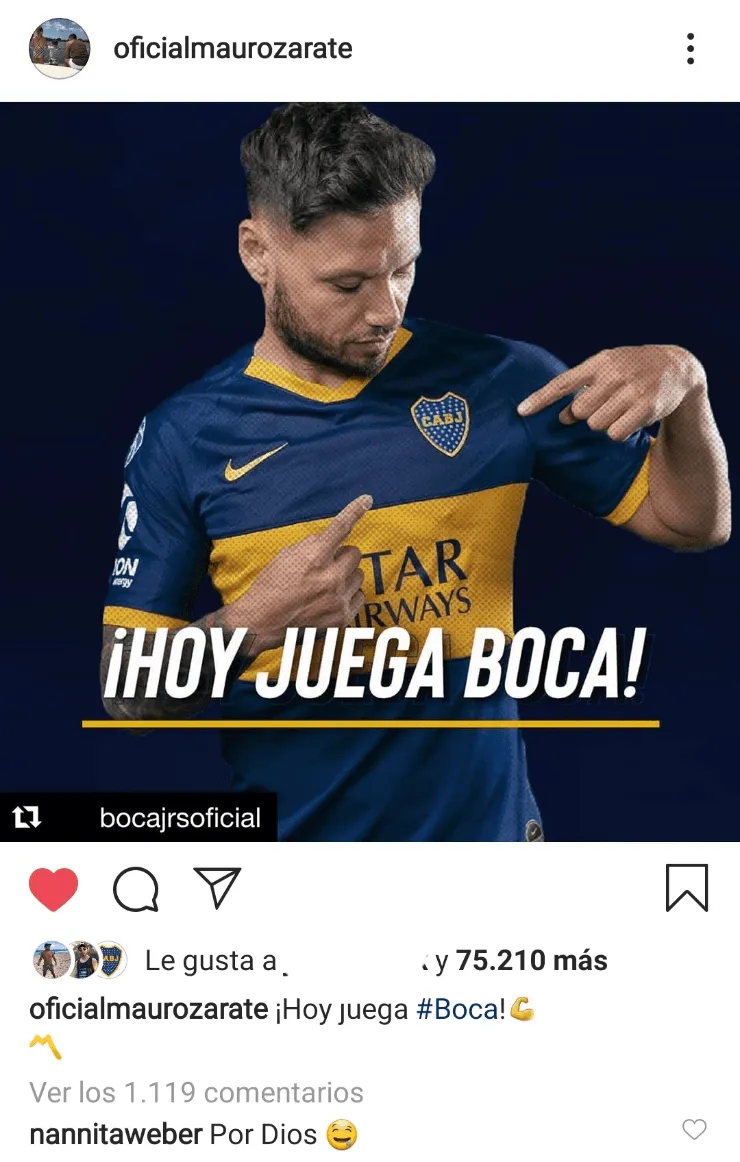Open nannitaweber's profile from the comment
The width and height of the screenshot is (740, 1162).
pos(116,1134)
